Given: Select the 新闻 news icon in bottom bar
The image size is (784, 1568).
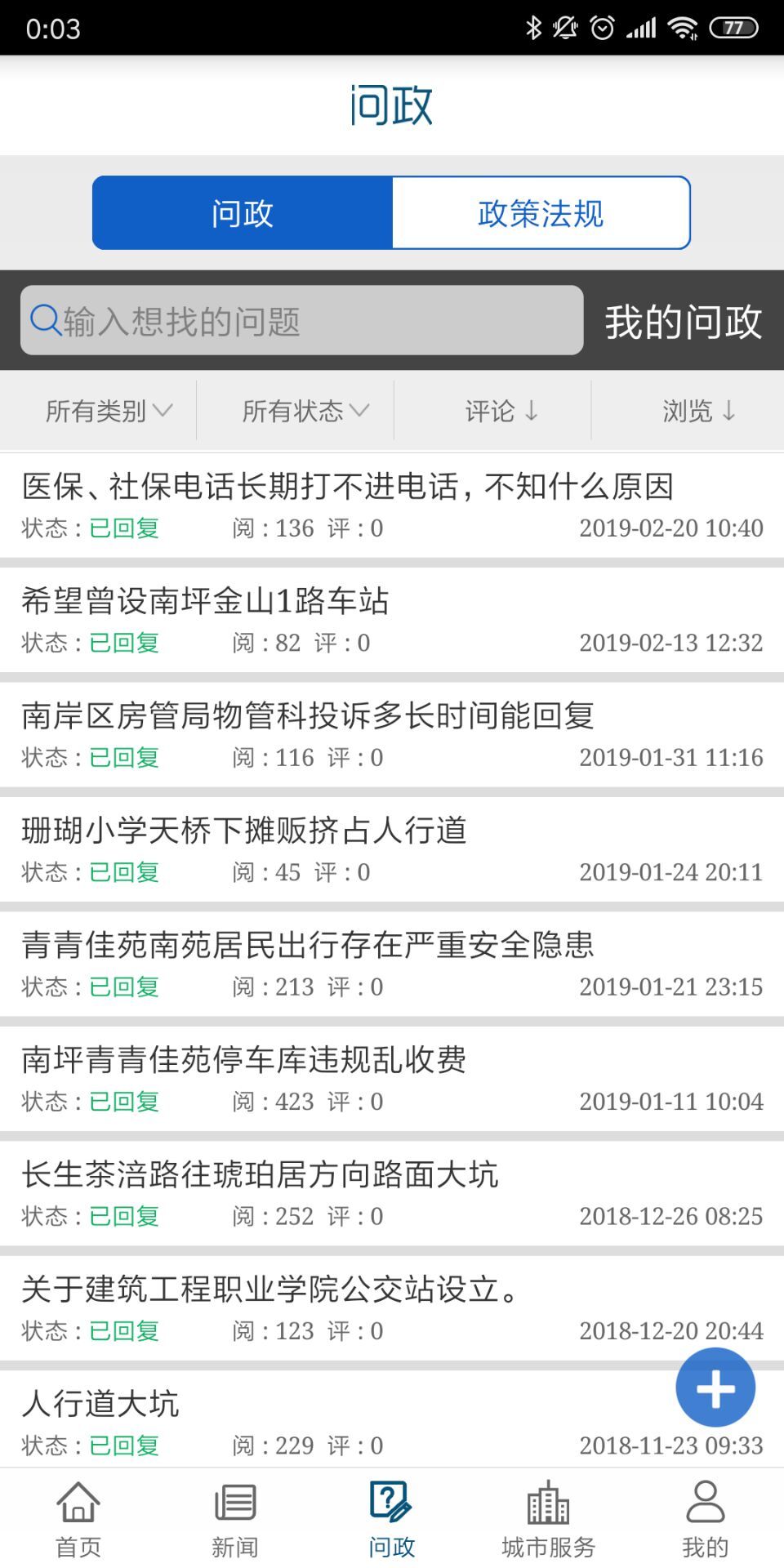Looking at the screenshot, I should click(235, 1505).
